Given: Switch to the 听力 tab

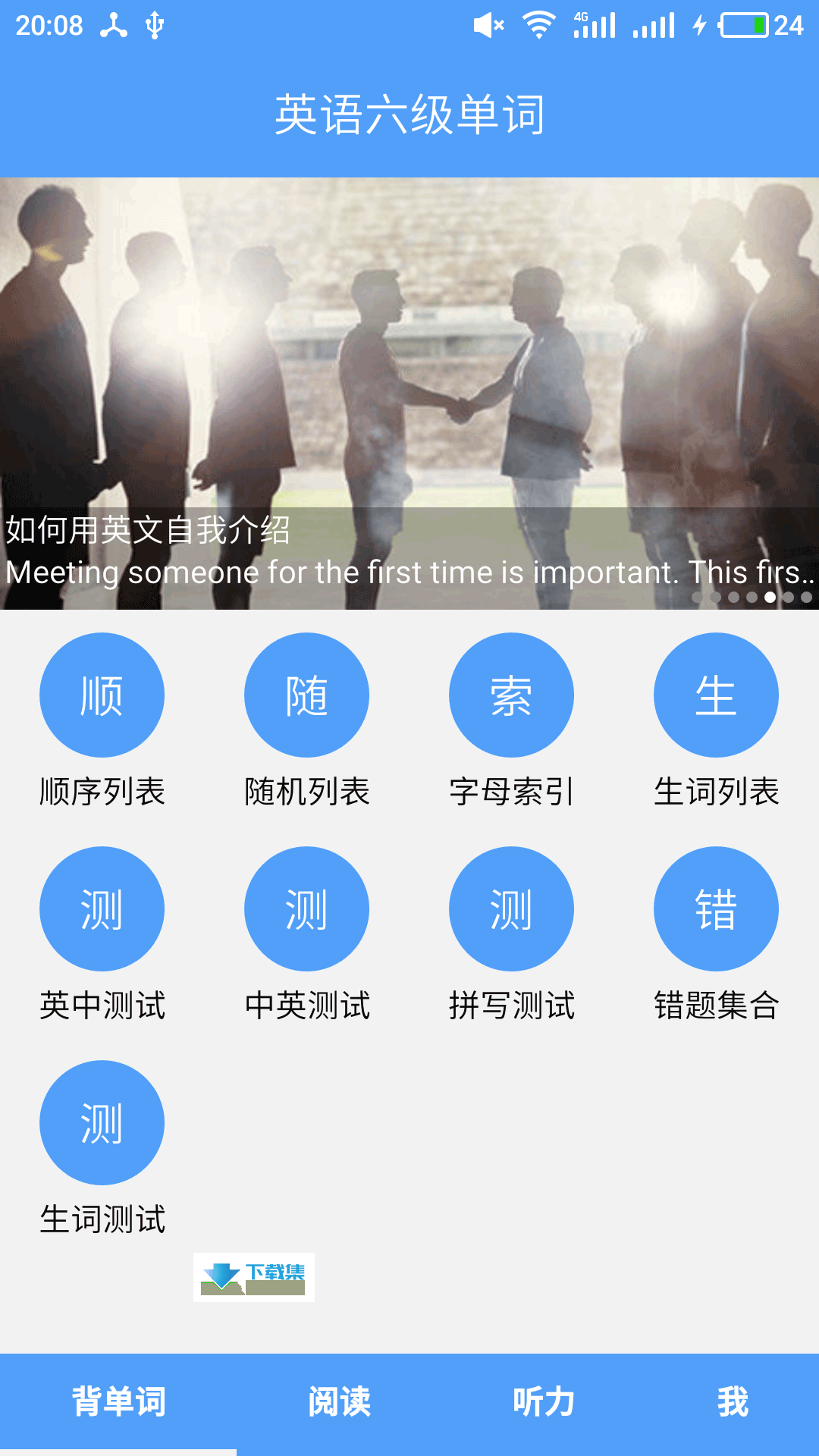Looking at the screenshot, I should click(x=544, y=1401).
